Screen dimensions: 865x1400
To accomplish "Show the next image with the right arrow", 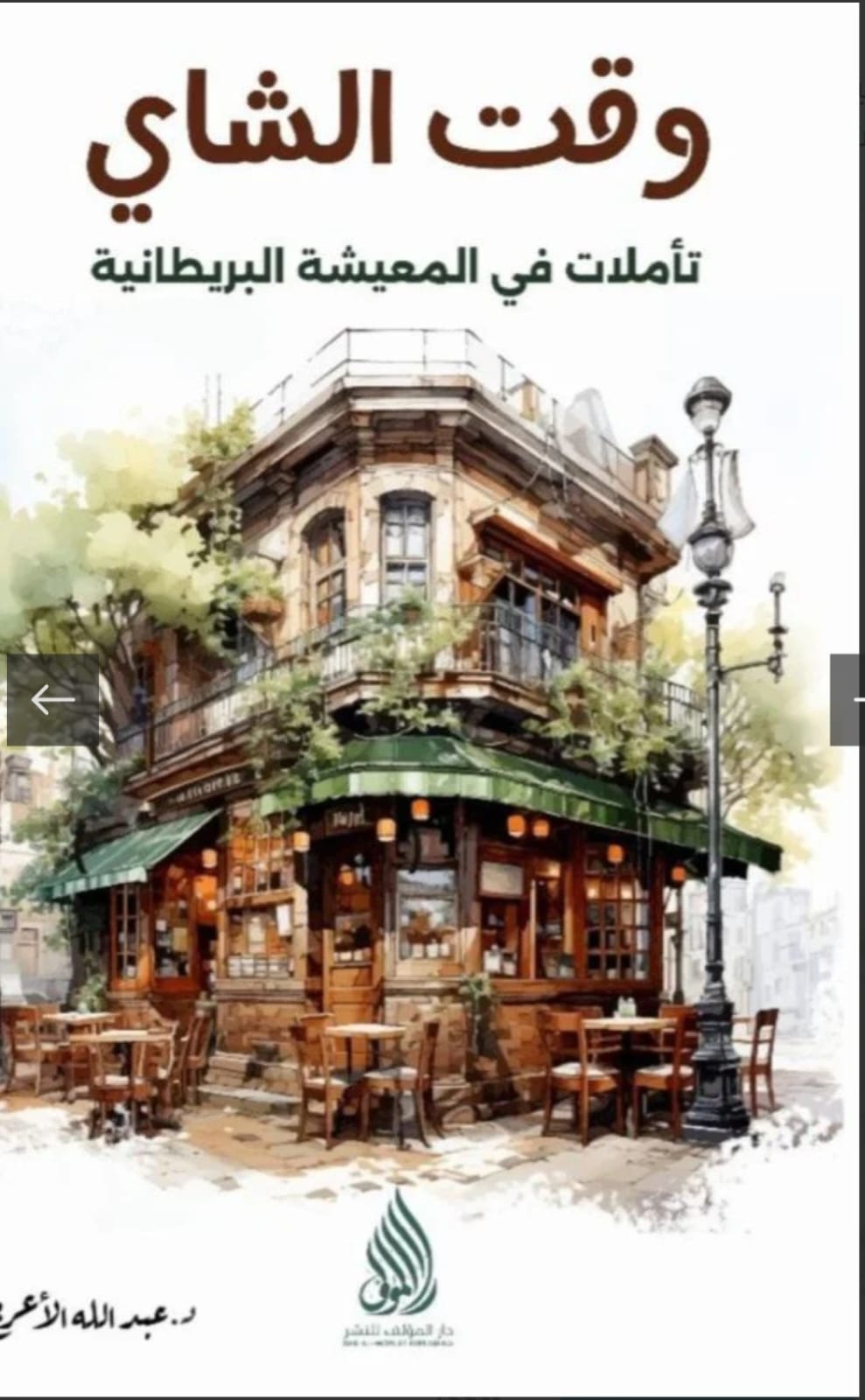I will pyautogui.click(x=848, y=699).
